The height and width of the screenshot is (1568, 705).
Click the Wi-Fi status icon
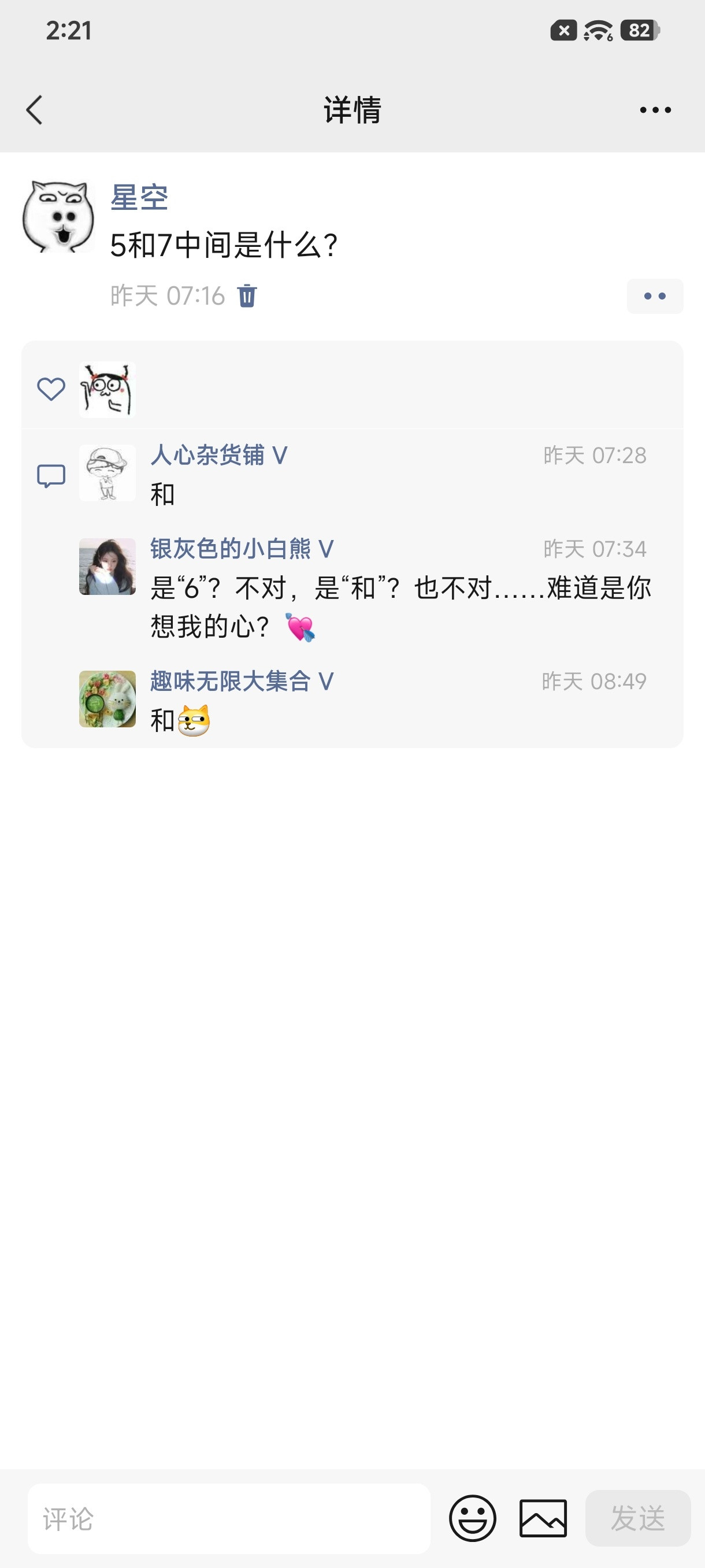[x=598, y=30]
